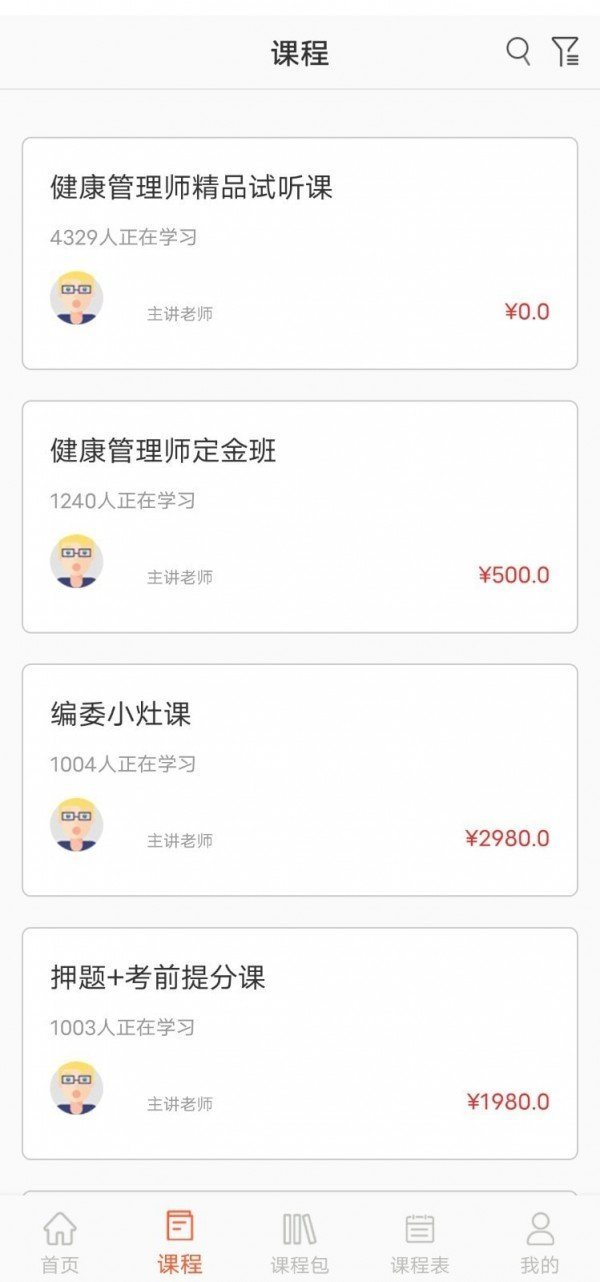600x1282 pixels.
Task: Open the search icon
Action: coord(518,51)
